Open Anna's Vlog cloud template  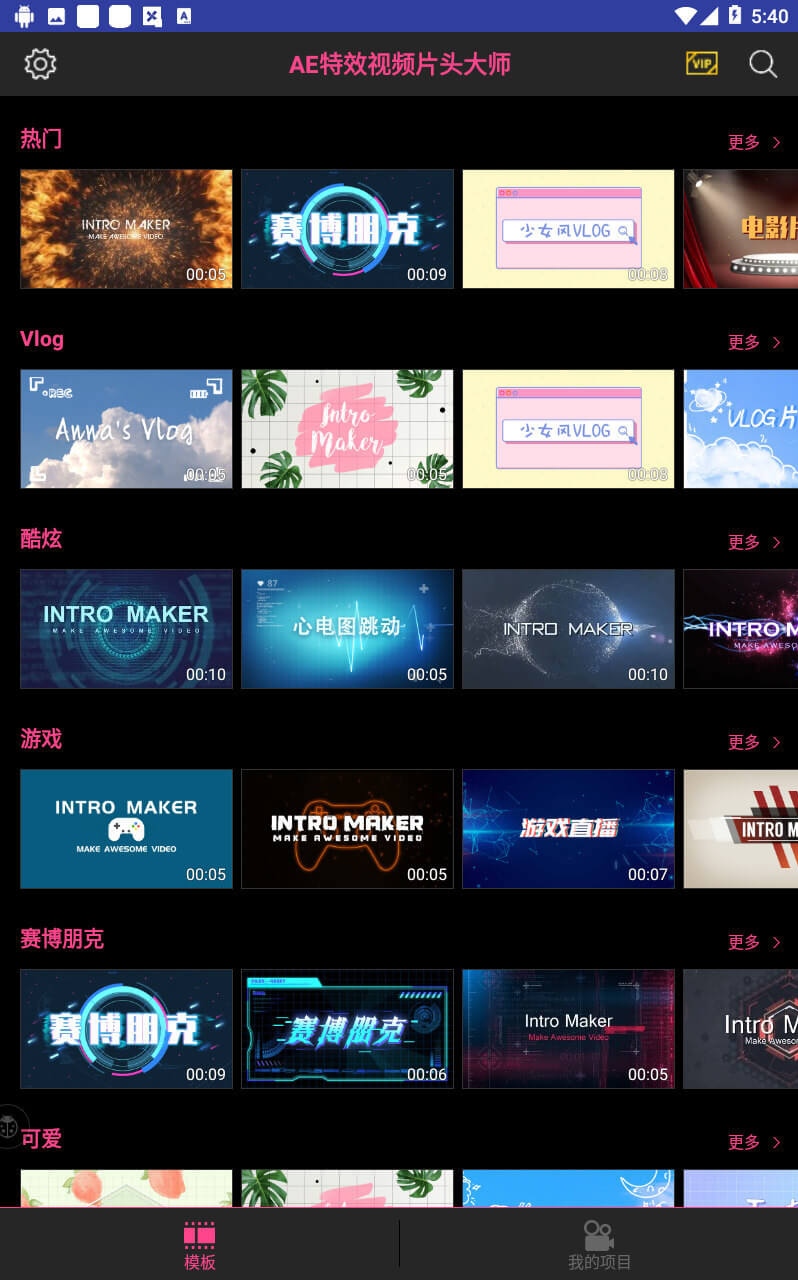click(126, 429)
